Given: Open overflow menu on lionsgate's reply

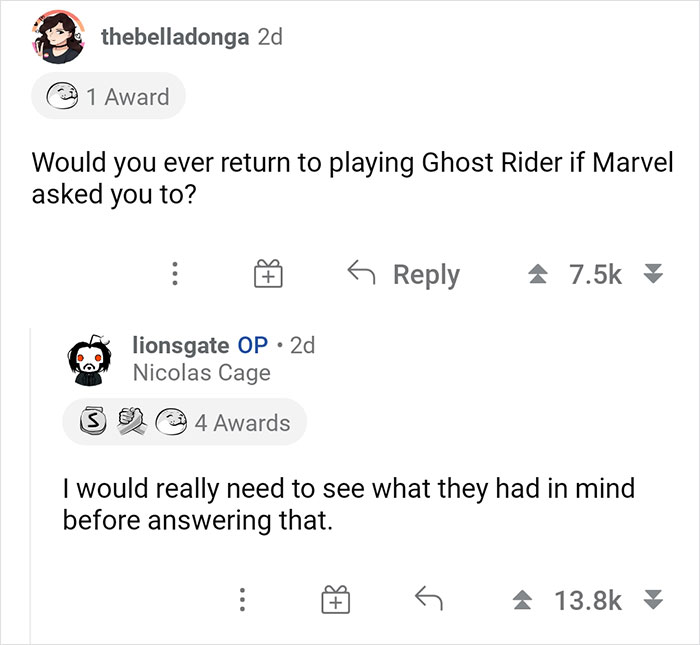Looking at the screenshot, I should tap(241, 600).
